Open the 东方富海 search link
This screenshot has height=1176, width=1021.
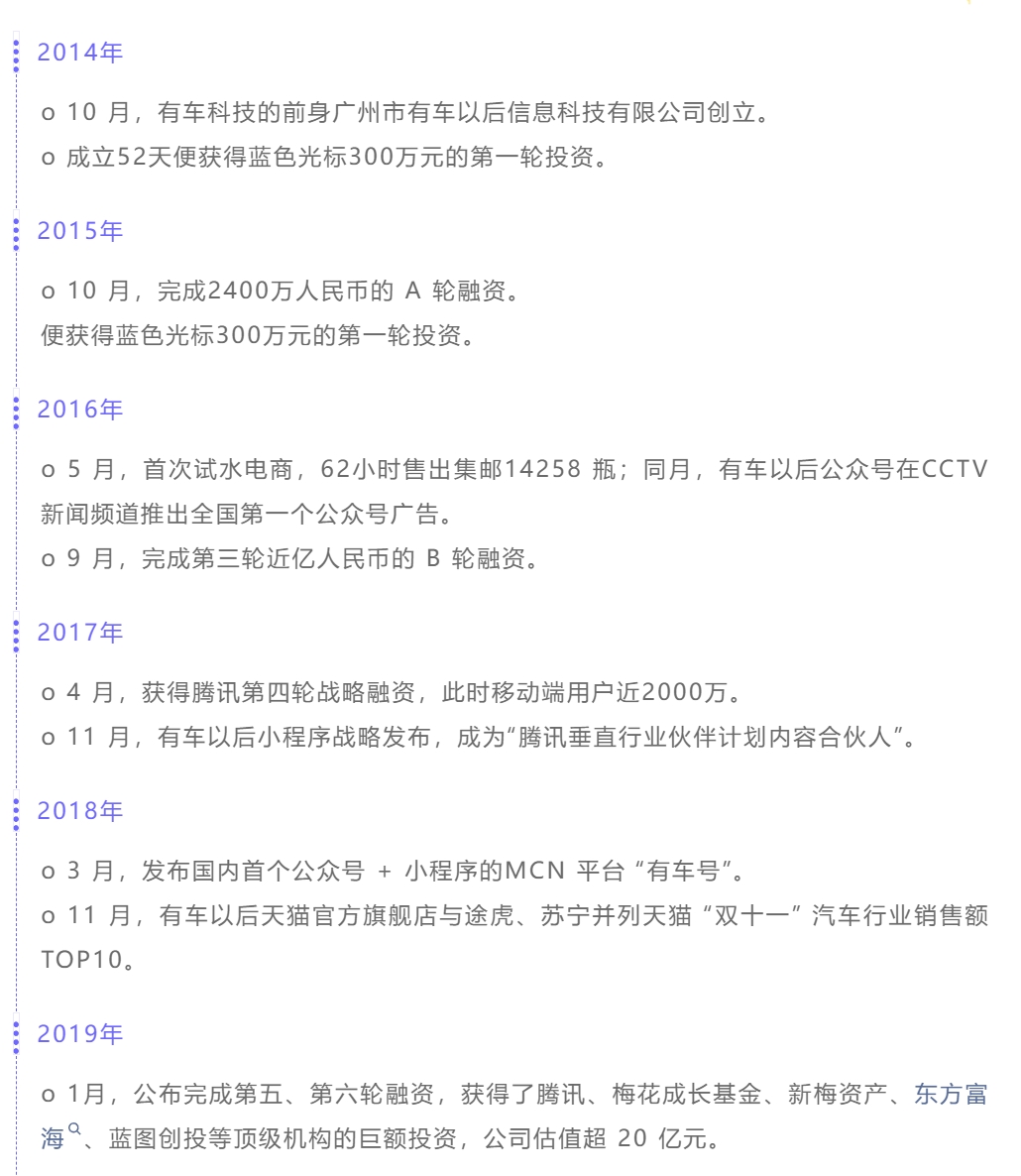950,1095
